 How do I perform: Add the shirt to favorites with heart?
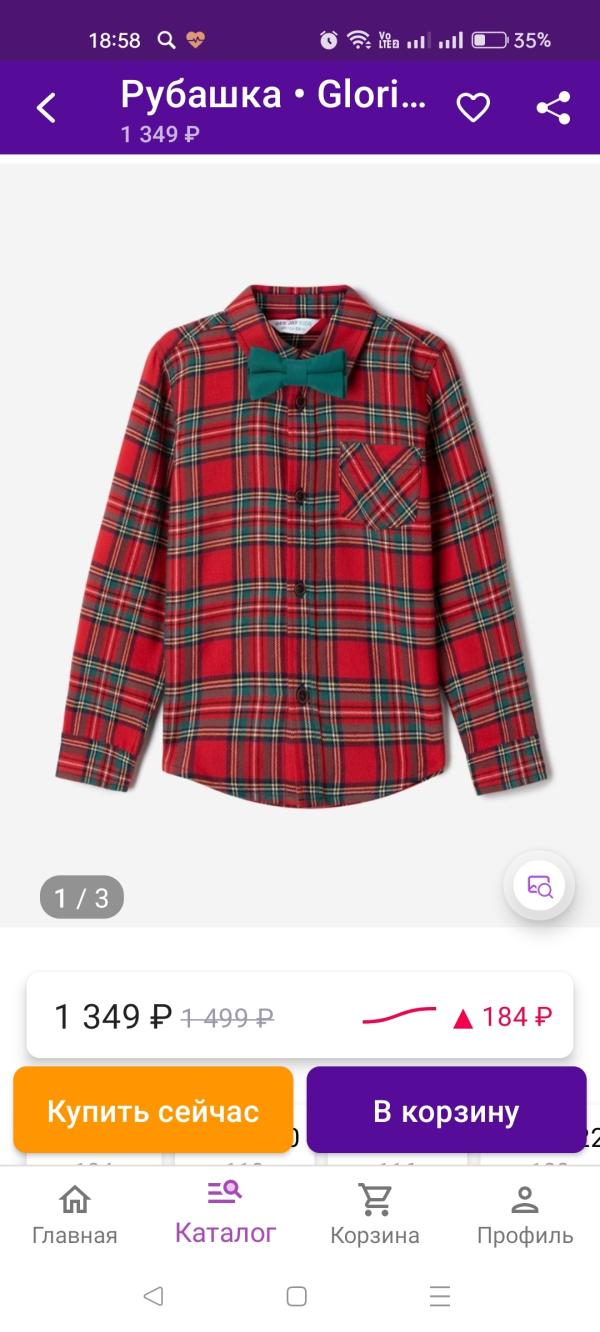pyautogui.click(x=473, y=108)
